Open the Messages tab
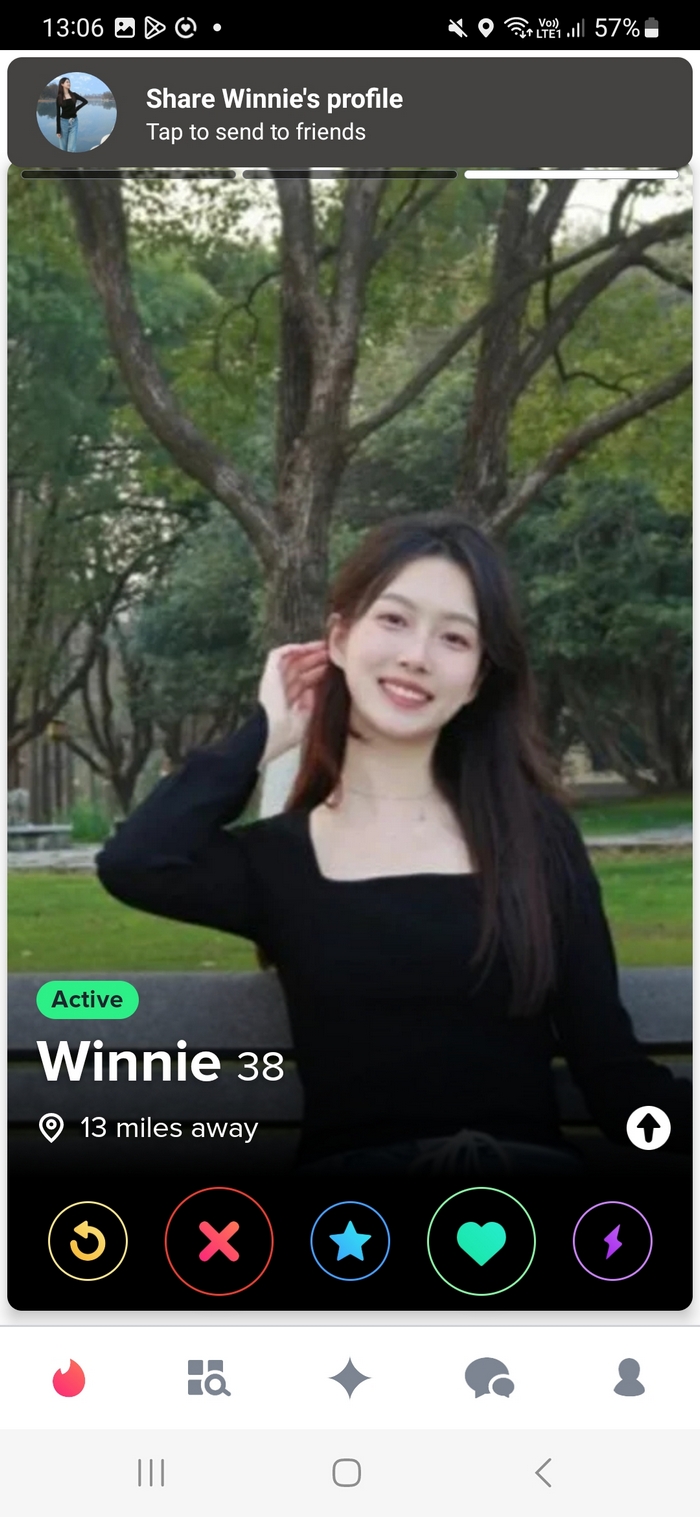The image size is (700, 1517). point(489,1377)
